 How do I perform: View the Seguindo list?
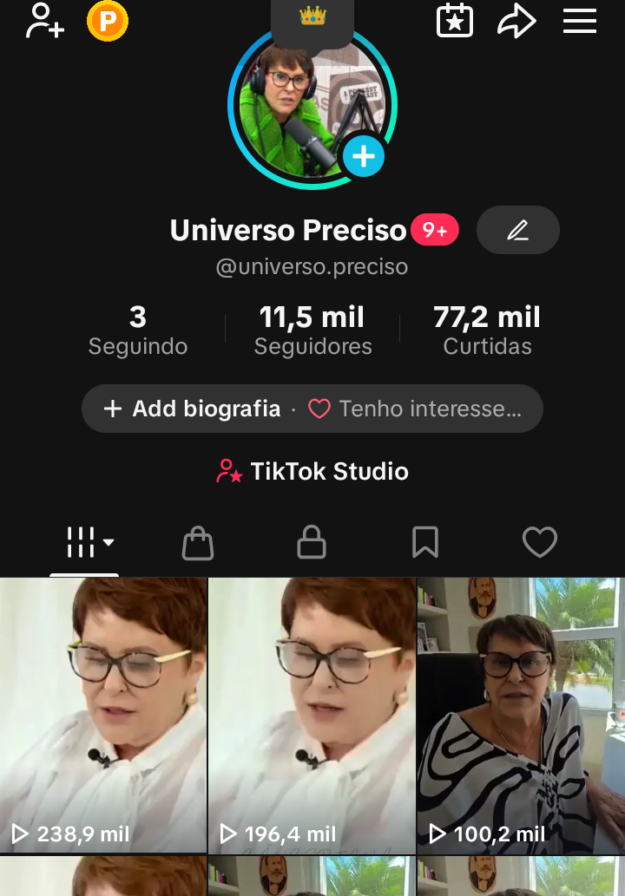click(x=138, y=331)
